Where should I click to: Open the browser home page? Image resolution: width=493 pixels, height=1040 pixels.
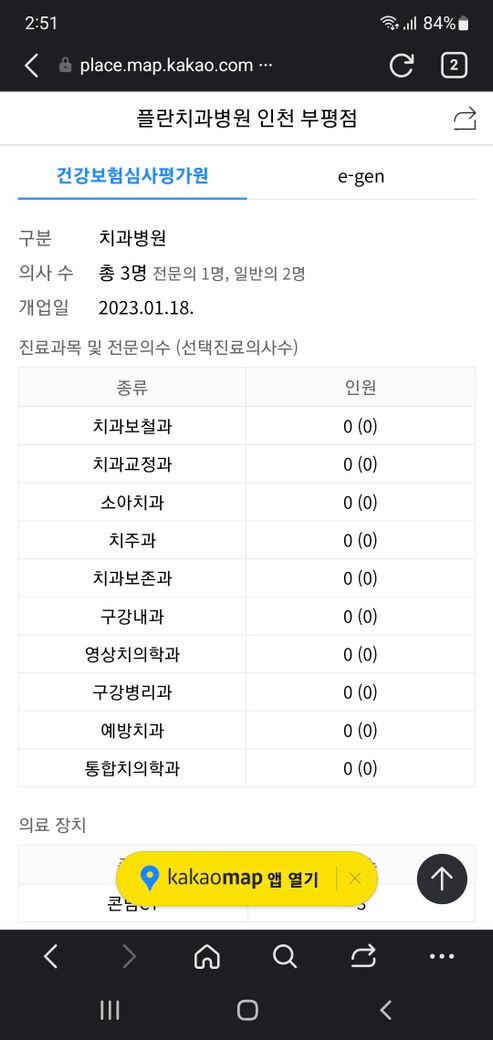point(207,956)
